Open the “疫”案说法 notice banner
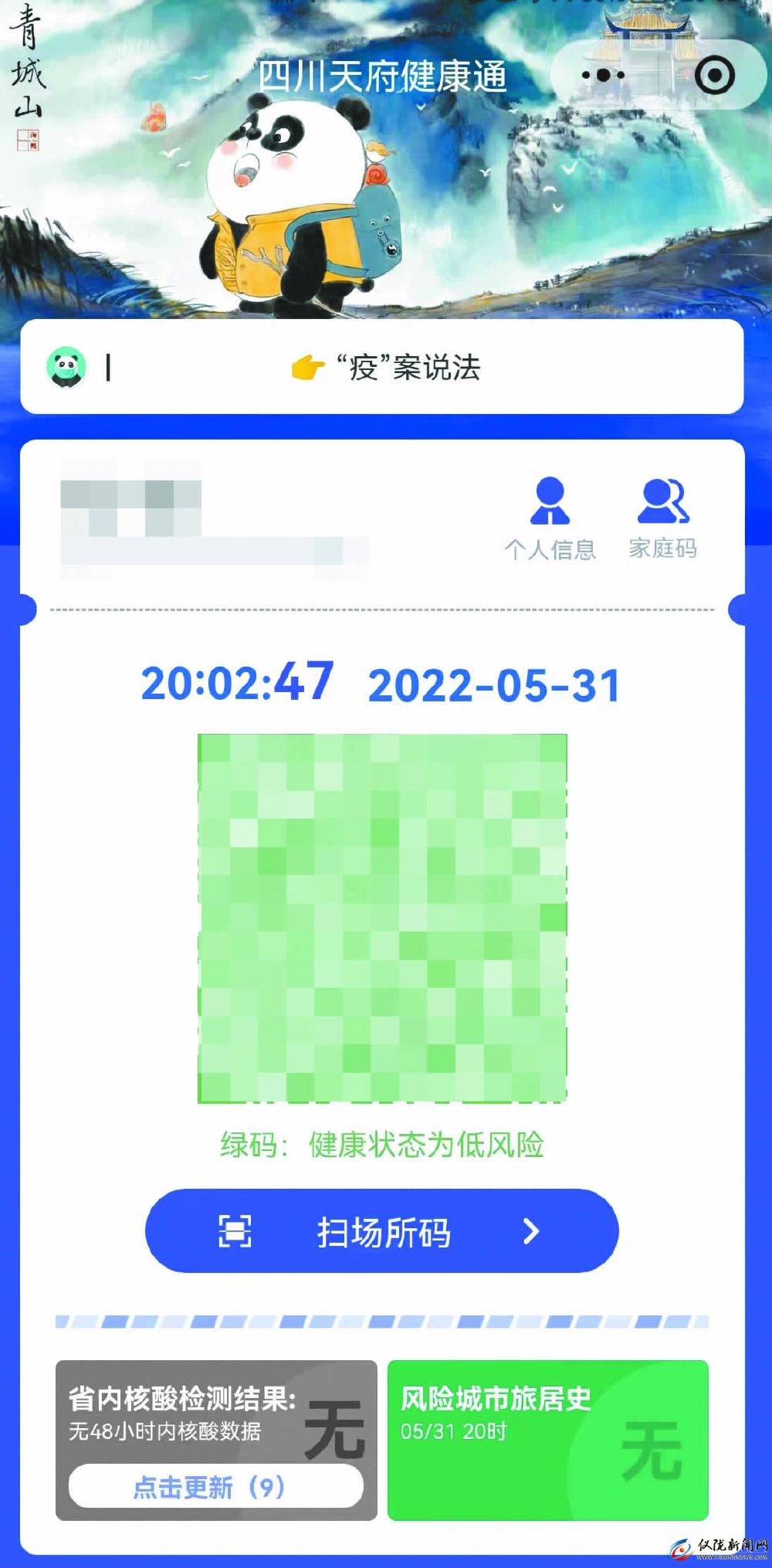Screen dimensions: 772x1568 [x=385, y=368]
